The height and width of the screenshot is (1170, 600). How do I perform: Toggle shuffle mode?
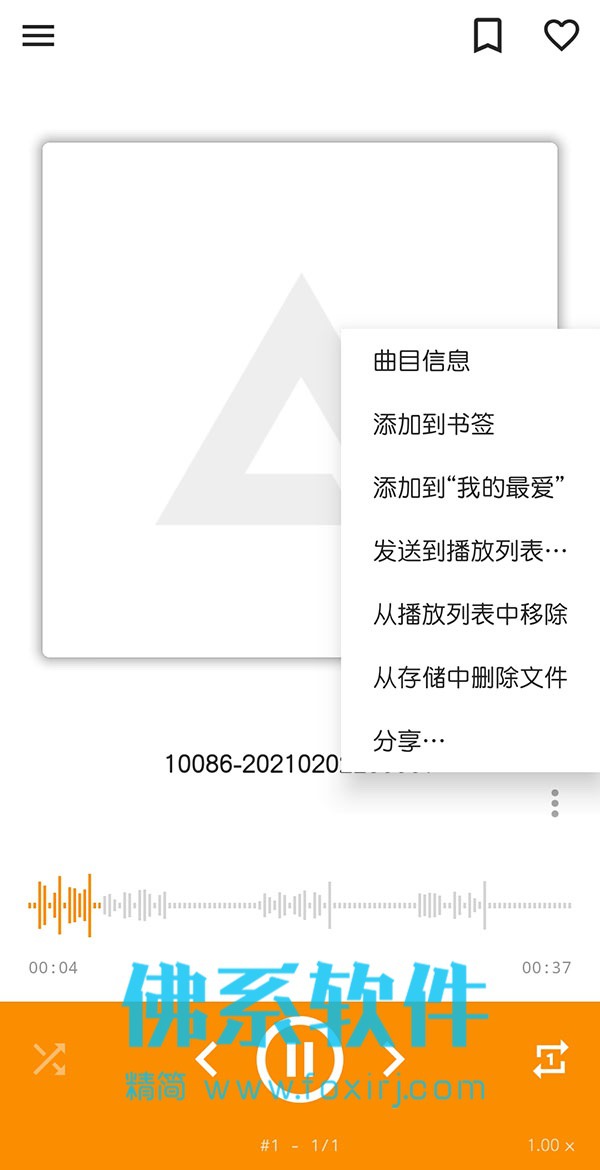point(49,1059)
